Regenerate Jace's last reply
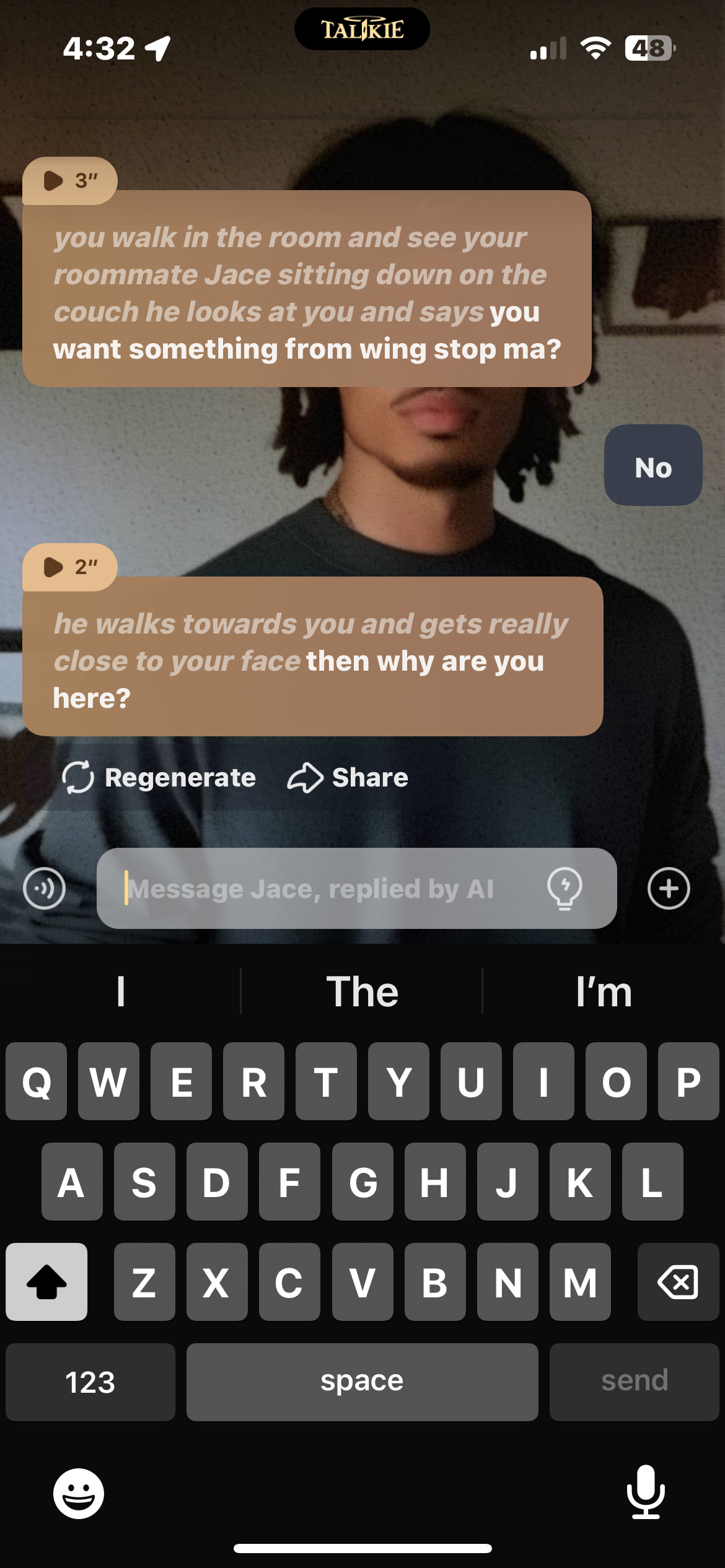This screenshot has height=1568, width=725. 159,777
